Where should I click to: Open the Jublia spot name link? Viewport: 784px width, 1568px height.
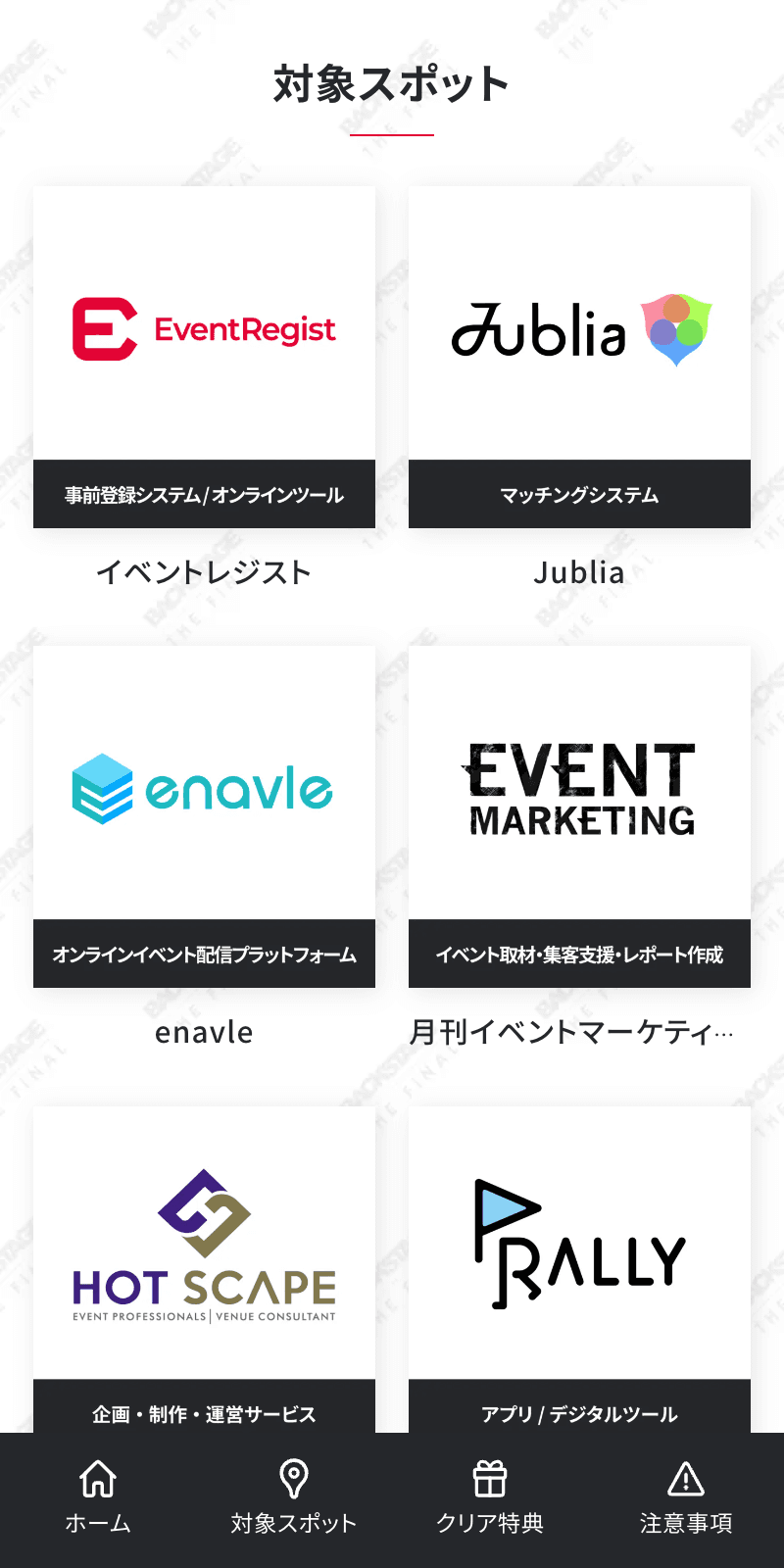coord(578,573)
